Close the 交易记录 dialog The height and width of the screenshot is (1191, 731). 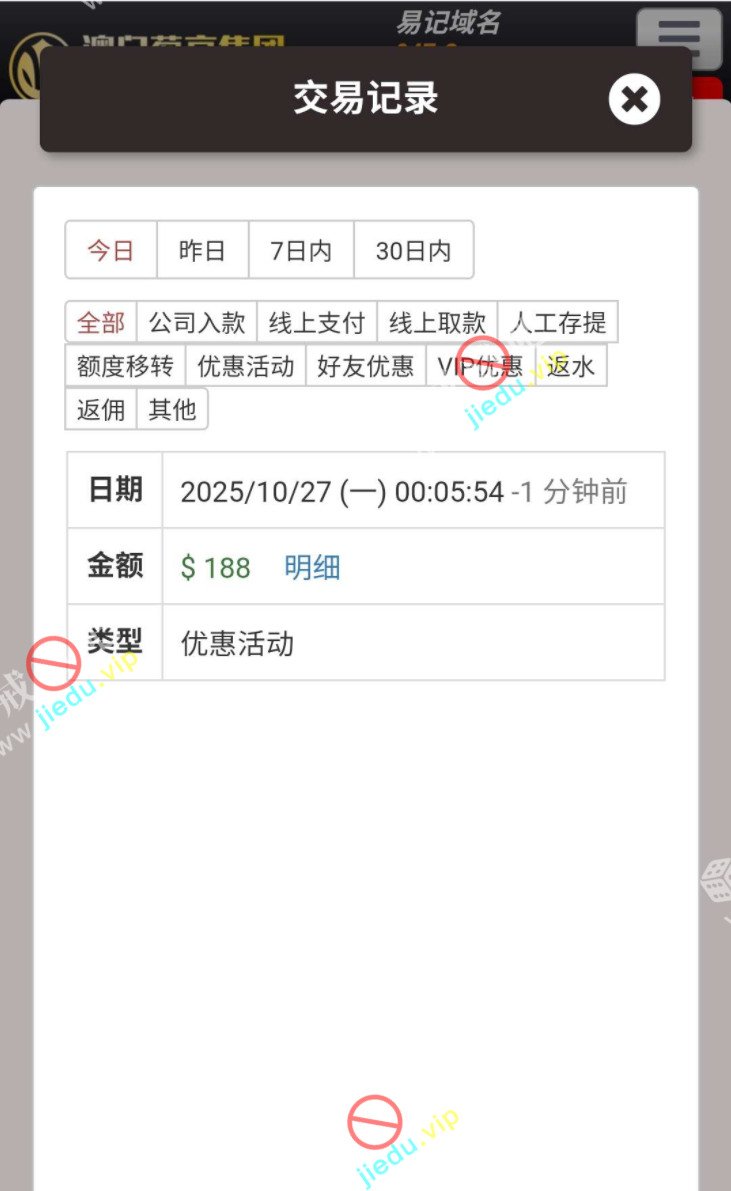[x=634, y=99]
